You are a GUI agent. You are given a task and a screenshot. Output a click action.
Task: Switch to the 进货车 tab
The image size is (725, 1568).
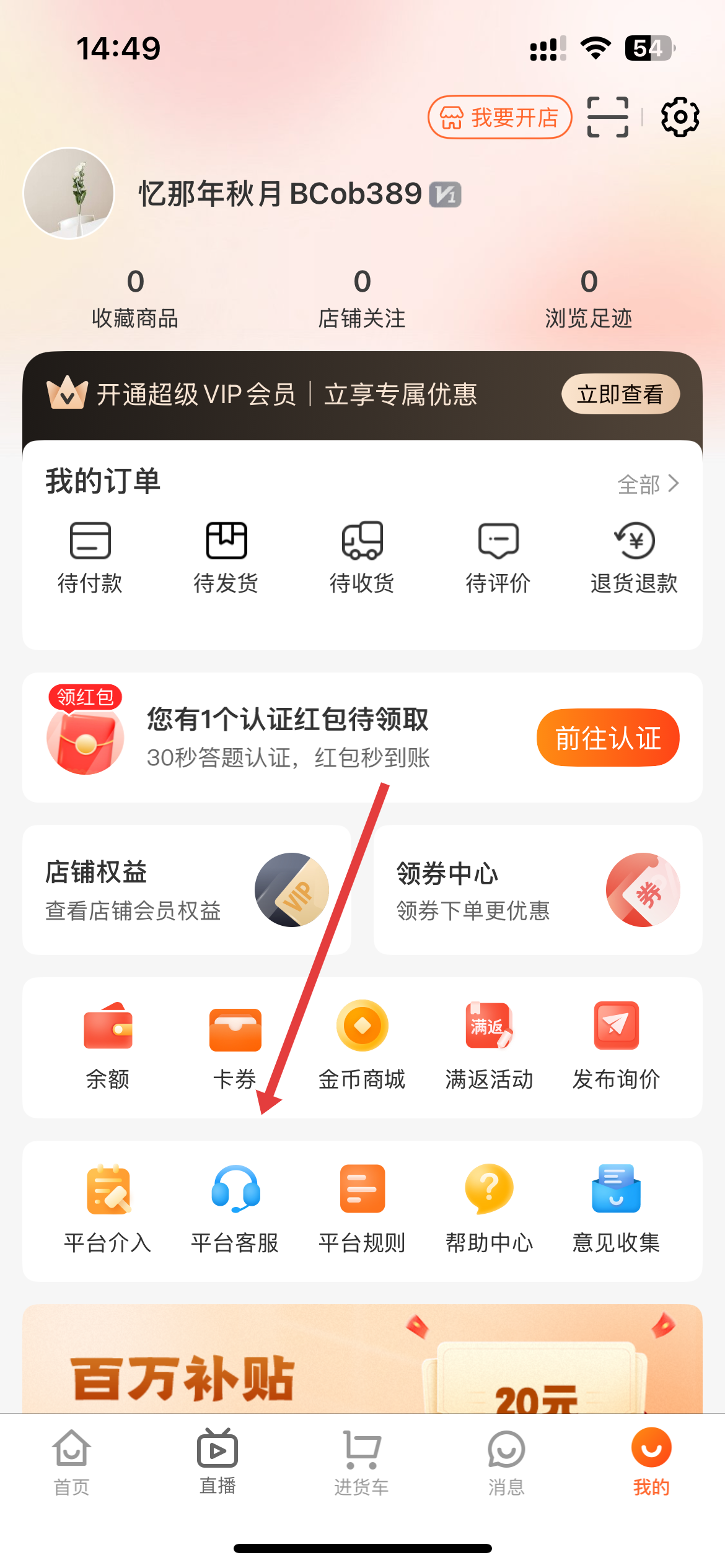tap(361, 1461)
